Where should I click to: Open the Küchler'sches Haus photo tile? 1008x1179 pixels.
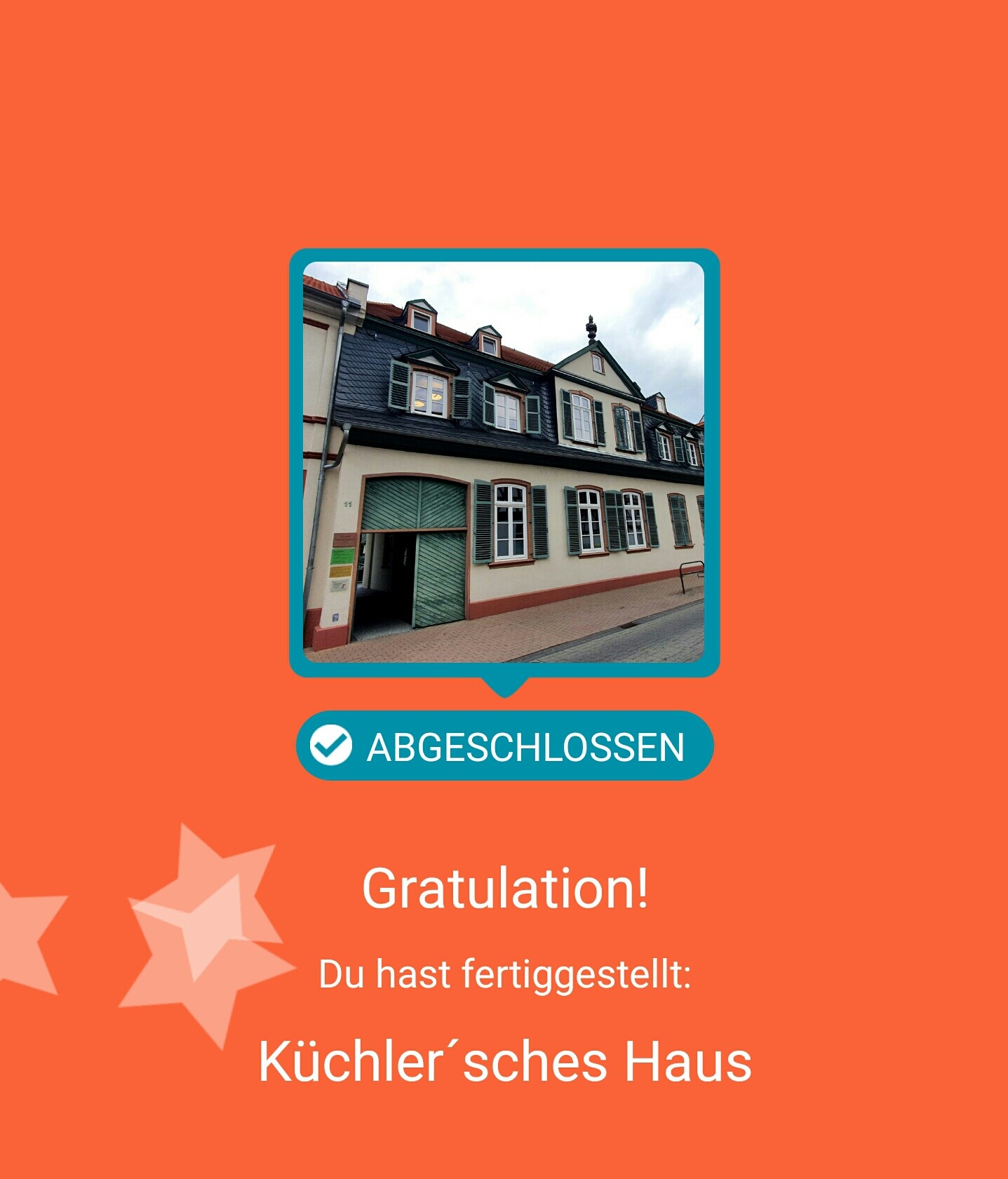(504, 462)
